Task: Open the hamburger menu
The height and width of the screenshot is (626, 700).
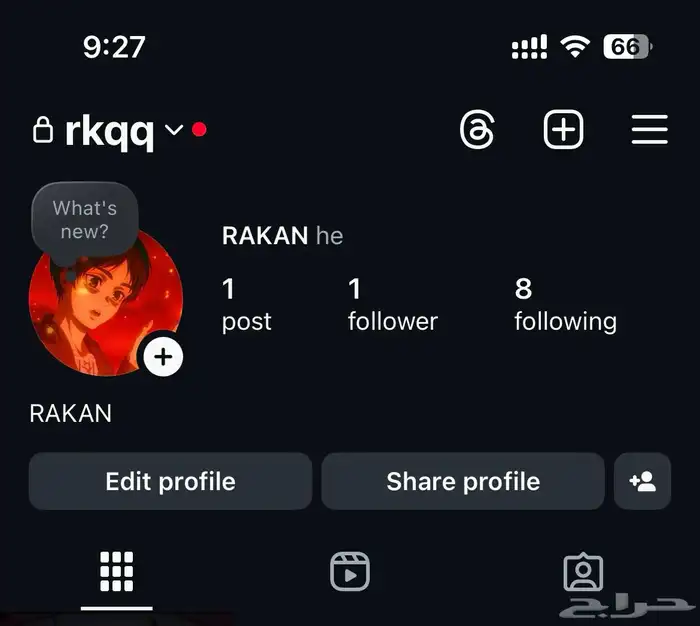Action: [649, 130]
